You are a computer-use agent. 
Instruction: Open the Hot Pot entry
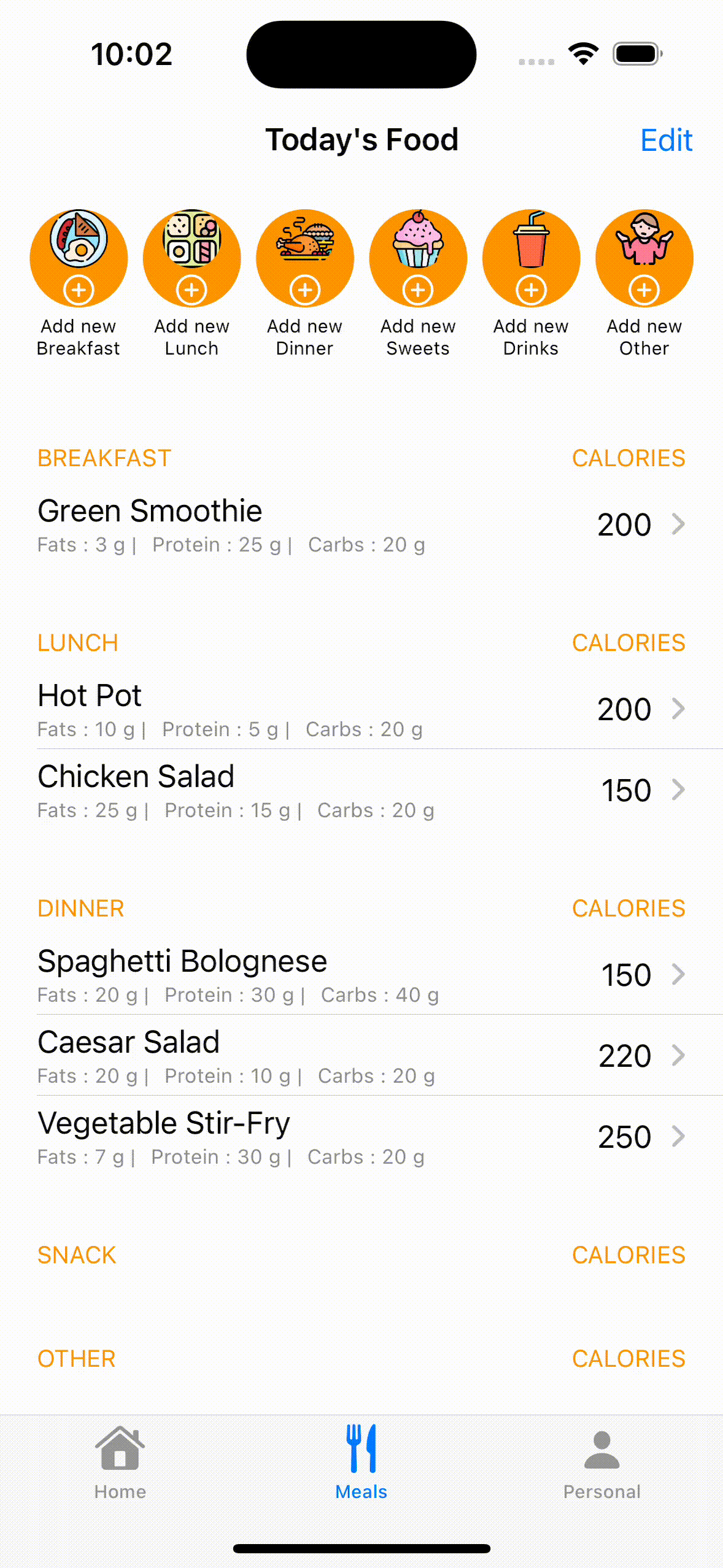click(361, 709)
